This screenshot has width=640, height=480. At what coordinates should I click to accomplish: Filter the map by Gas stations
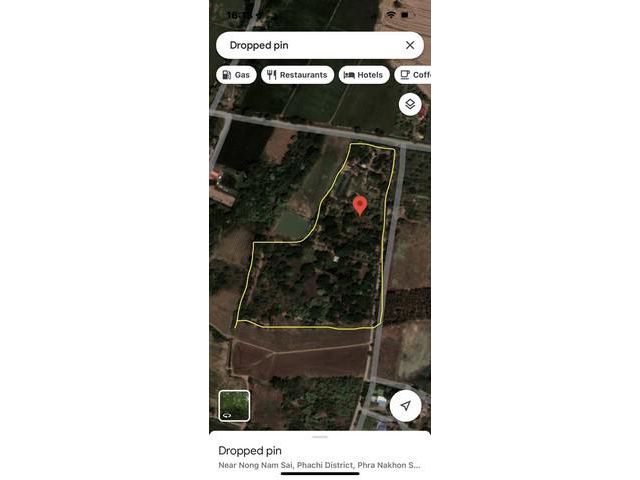tap(236, 75)
